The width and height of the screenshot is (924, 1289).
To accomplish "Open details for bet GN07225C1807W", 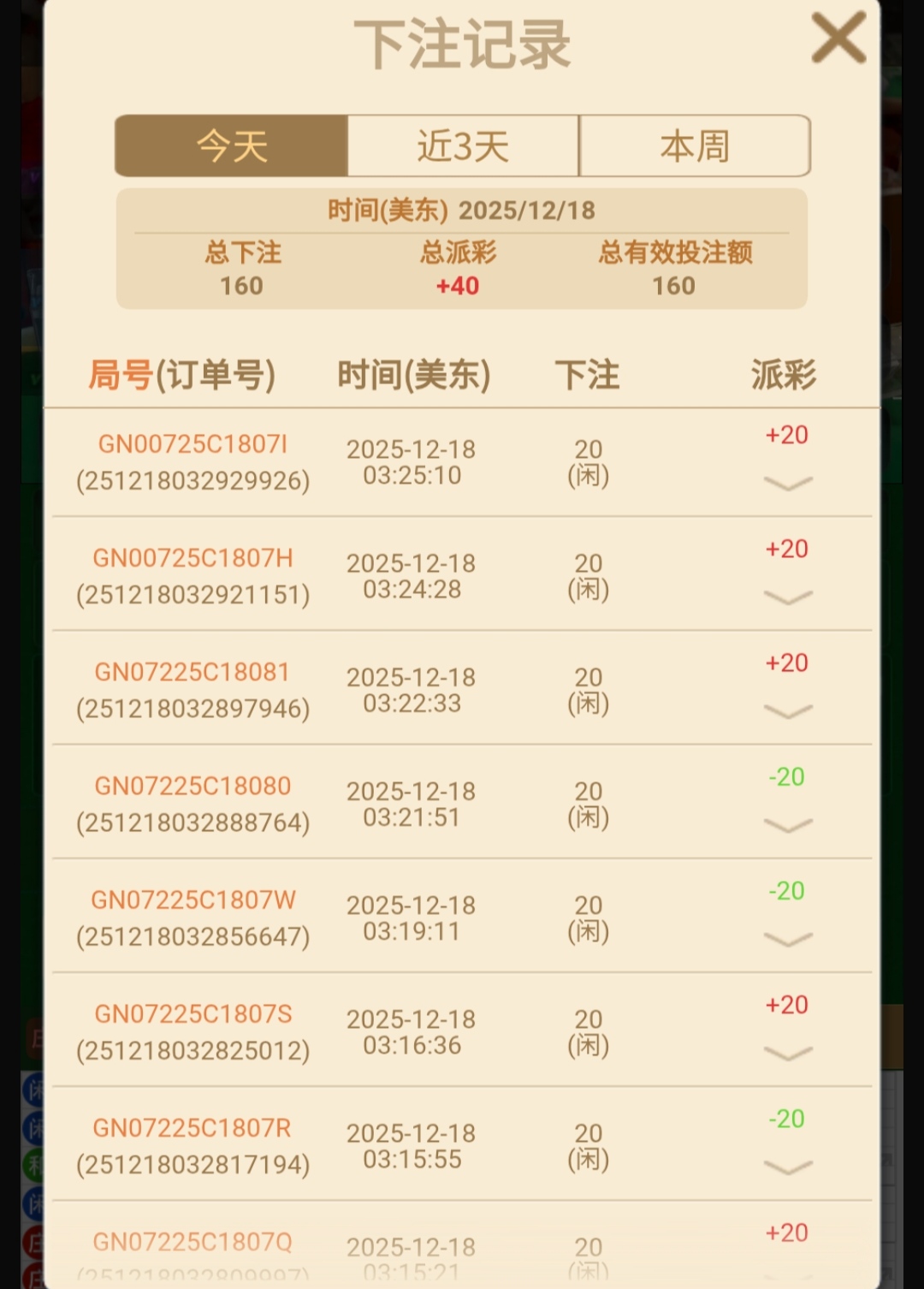I will (787, 939).
